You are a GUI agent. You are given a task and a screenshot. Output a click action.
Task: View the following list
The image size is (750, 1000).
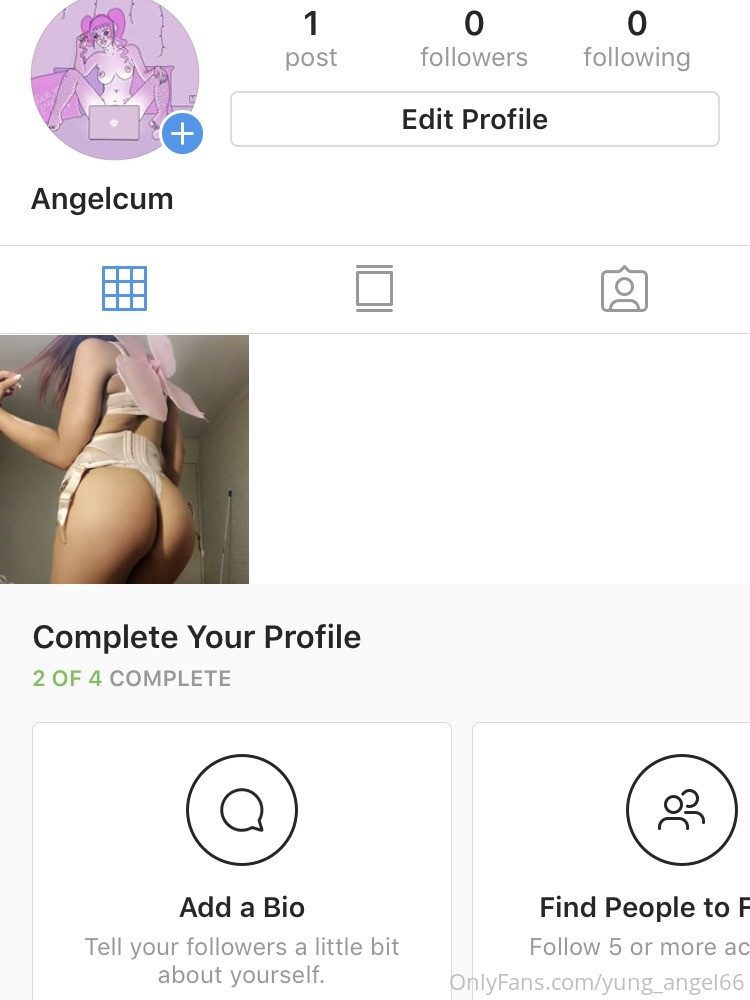click(636, 40)
